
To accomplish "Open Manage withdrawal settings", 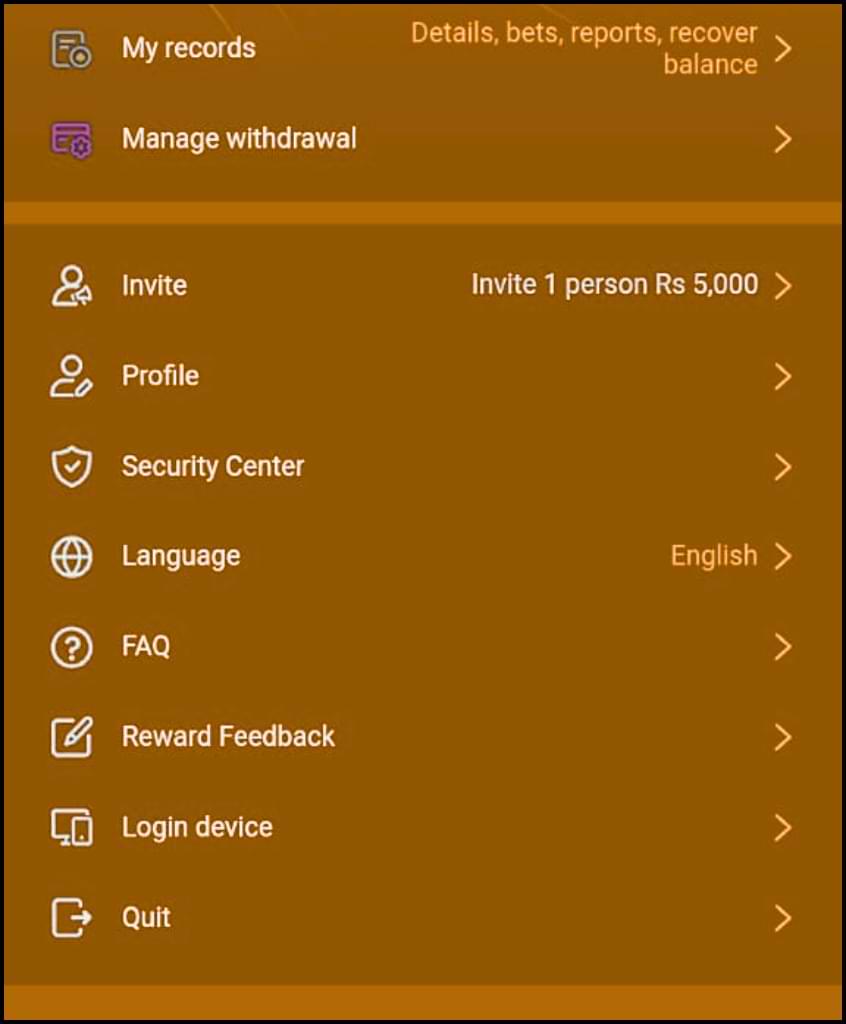I will click(238, 139).
